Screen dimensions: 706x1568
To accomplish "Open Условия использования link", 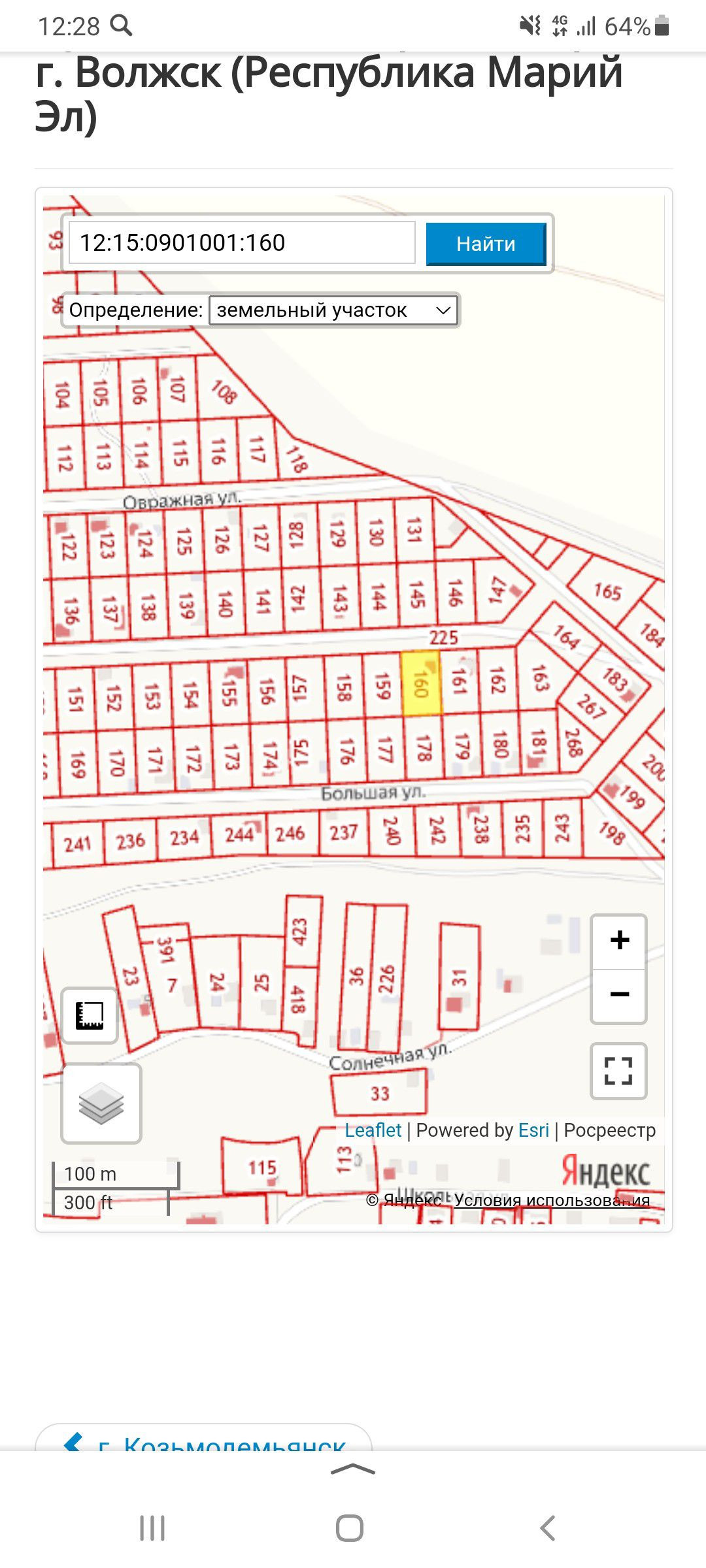I will tap(552, 1200).
